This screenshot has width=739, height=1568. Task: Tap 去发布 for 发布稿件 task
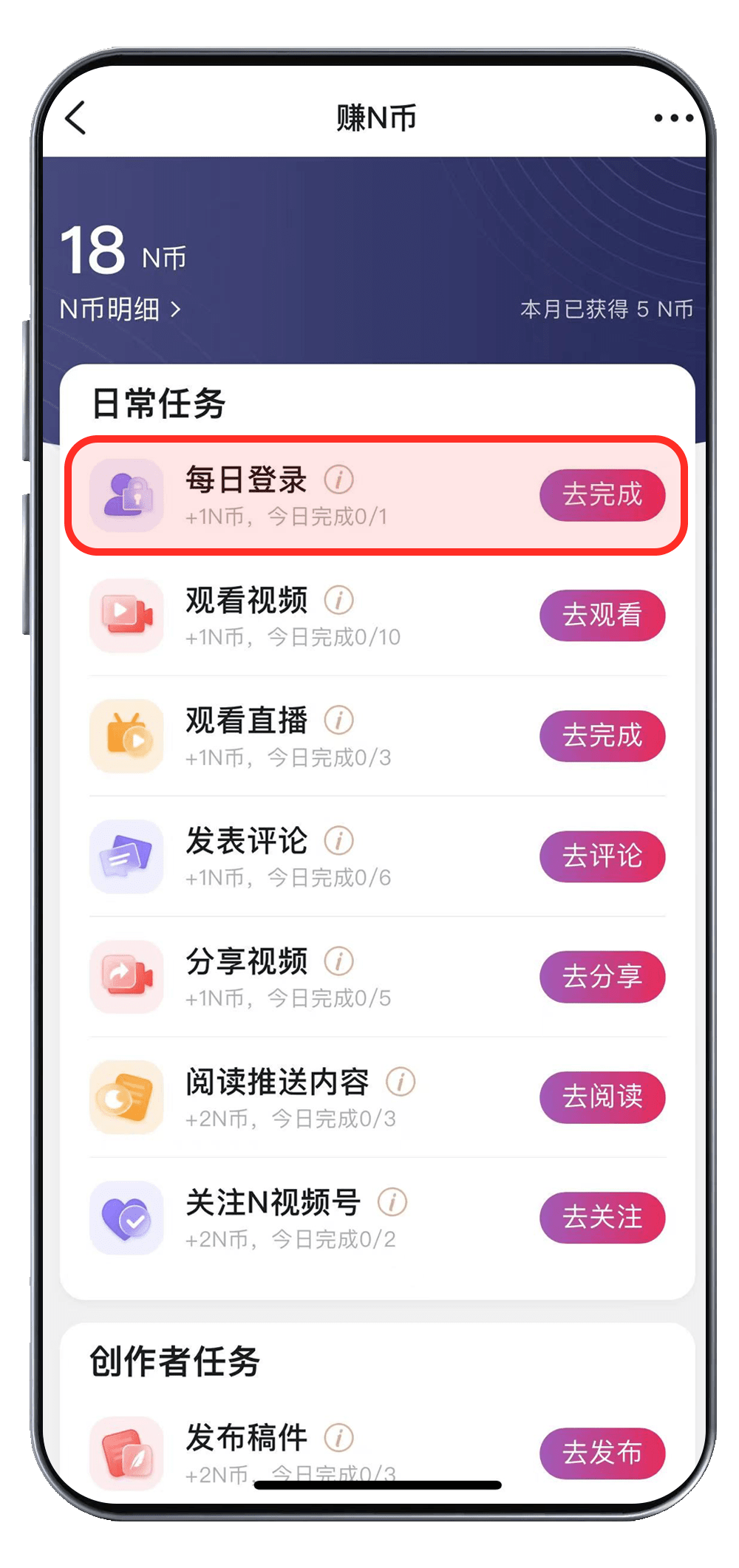(602, 1453)
